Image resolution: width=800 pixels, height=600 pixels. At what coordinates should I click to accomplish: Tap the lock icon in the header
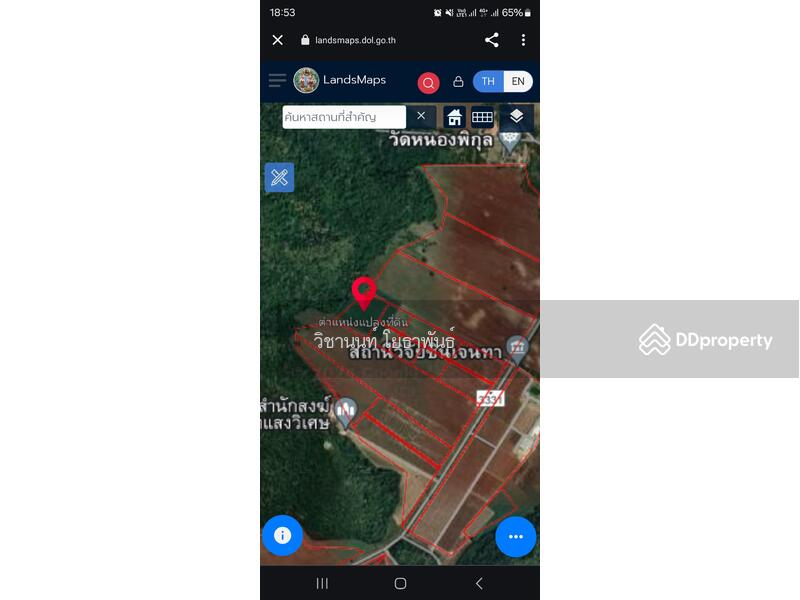pyautogui.click(x=458, y=82)
